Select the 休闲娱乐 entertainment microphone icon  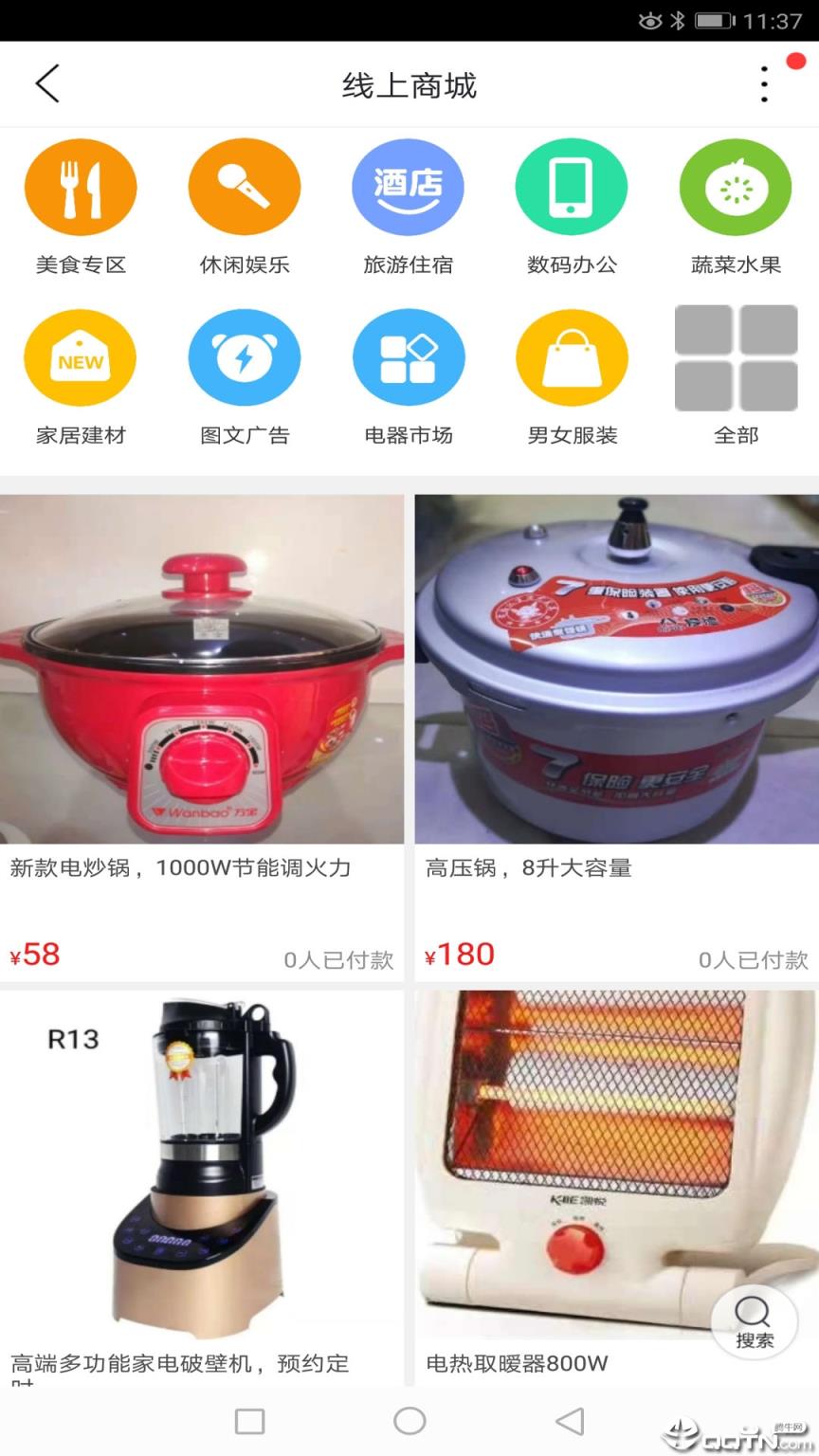pyautogui.click(x=245, y=187)
